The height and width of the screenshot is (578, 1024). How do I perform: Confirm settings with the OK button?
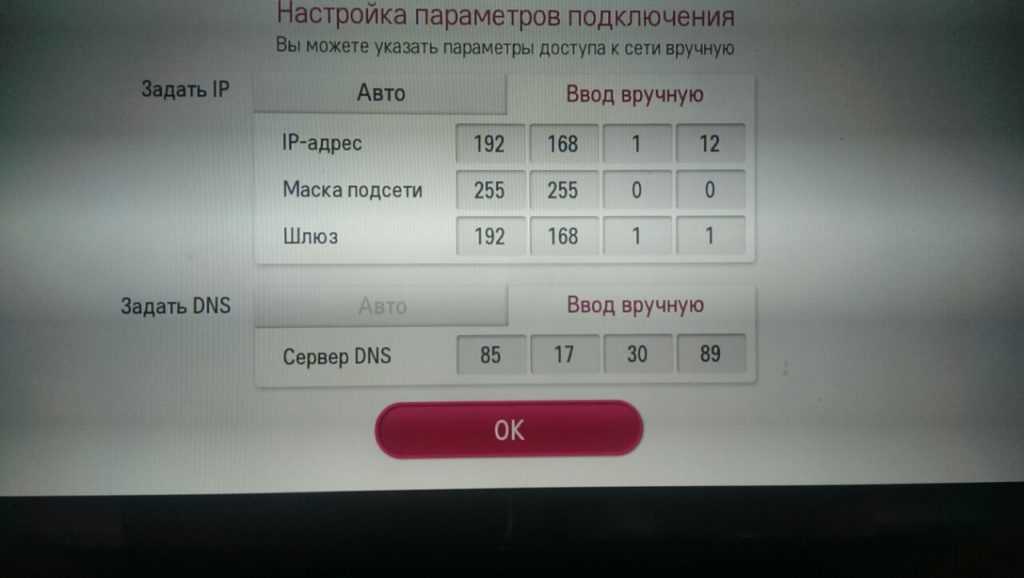(x=508, y=430)
